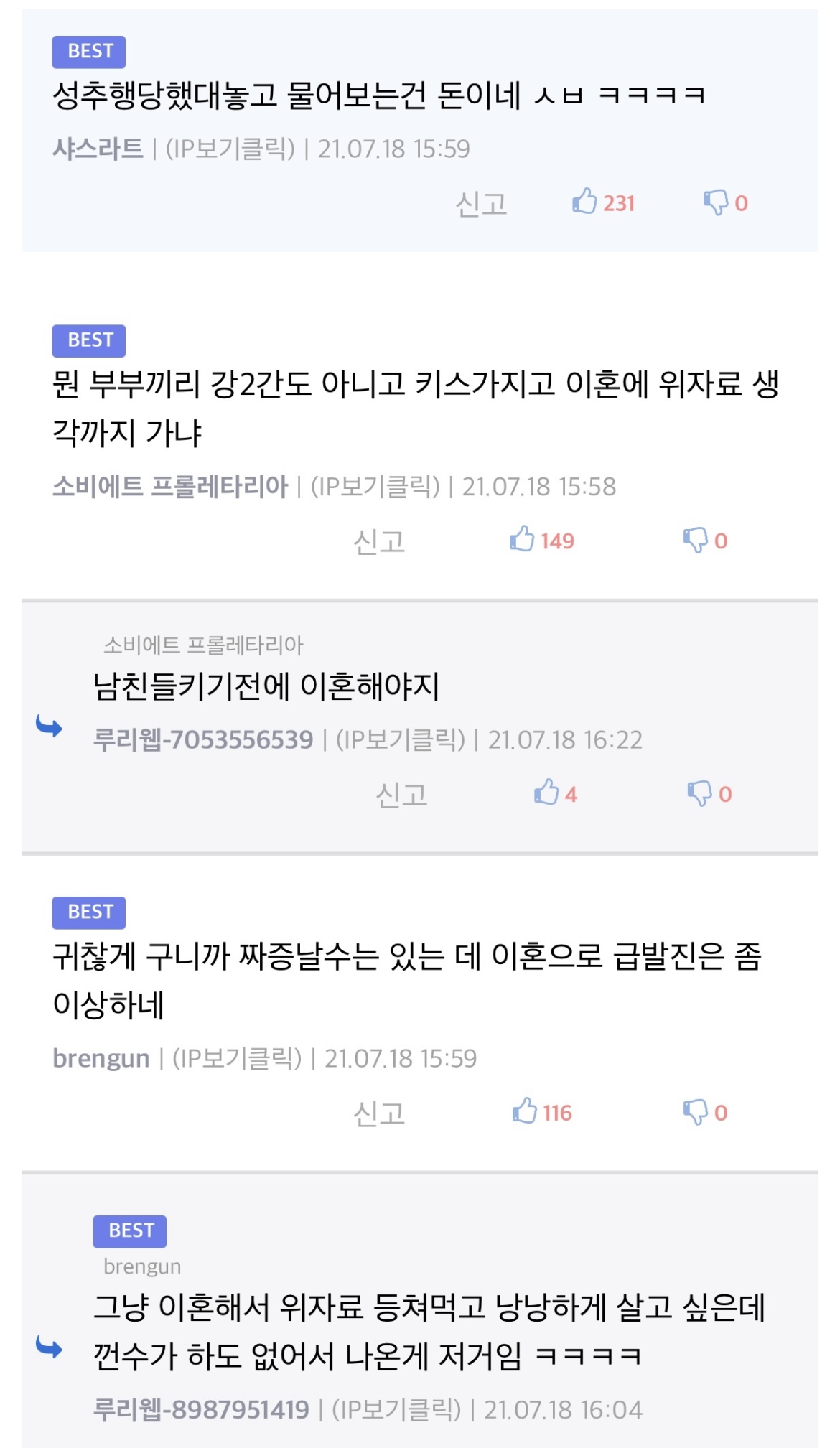The height and width of the screenshot is (1448, 840).
Task: View IP of 루리웹-8987951419's reply
Action: click(x=396, y=1409)
